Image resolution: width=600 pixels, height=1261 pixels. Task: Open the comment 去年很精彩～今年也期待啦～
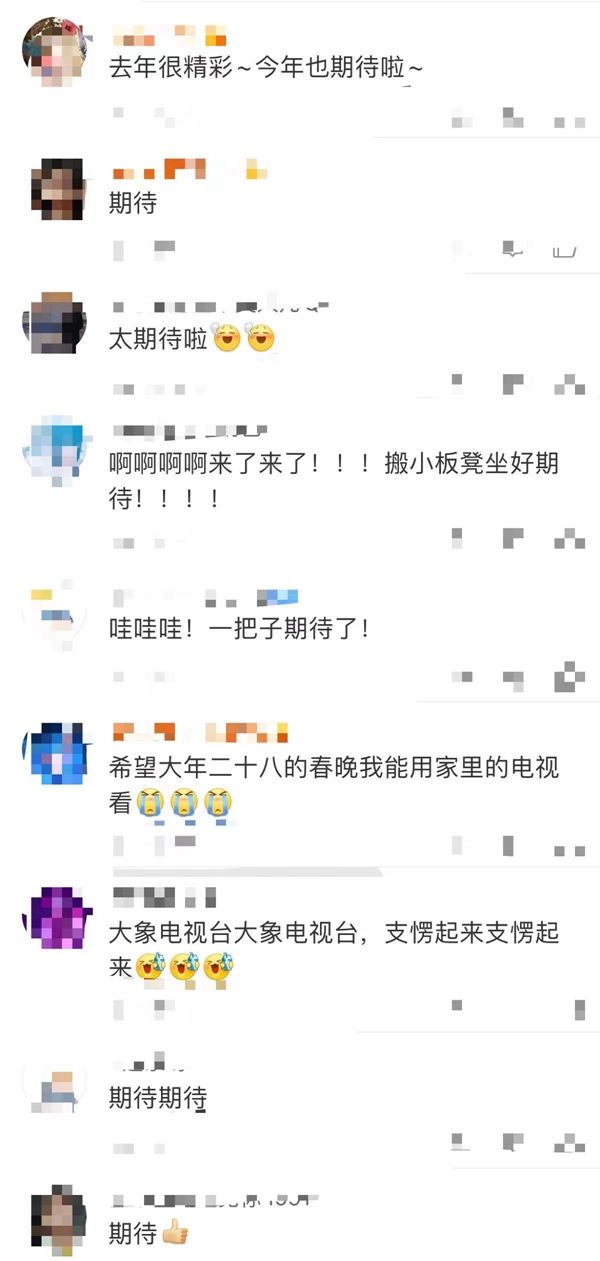pyautogui.click(x=266, y=70)
